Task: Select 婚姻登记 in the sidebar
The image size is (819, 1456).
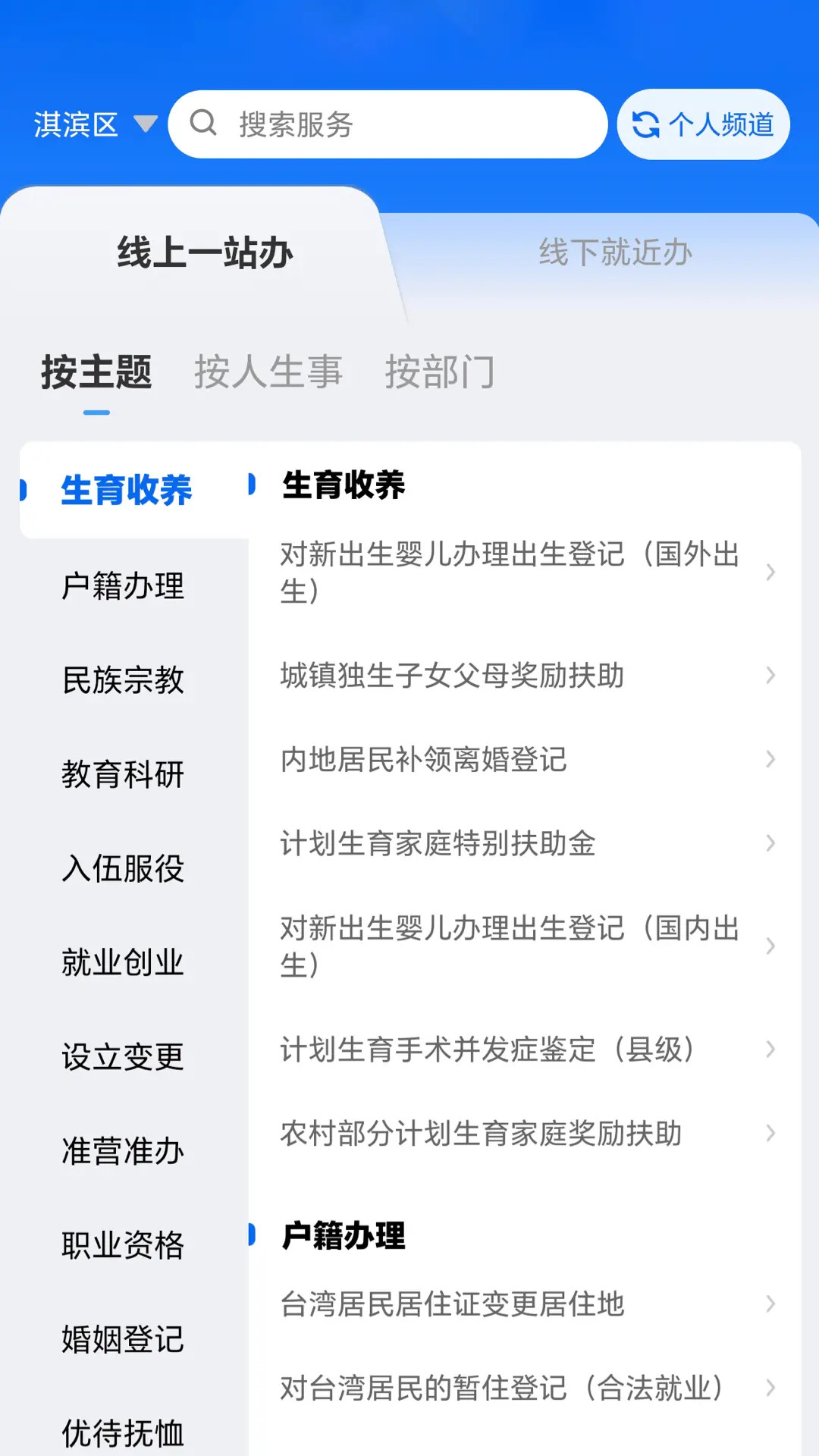Action: coord(123,1339)
